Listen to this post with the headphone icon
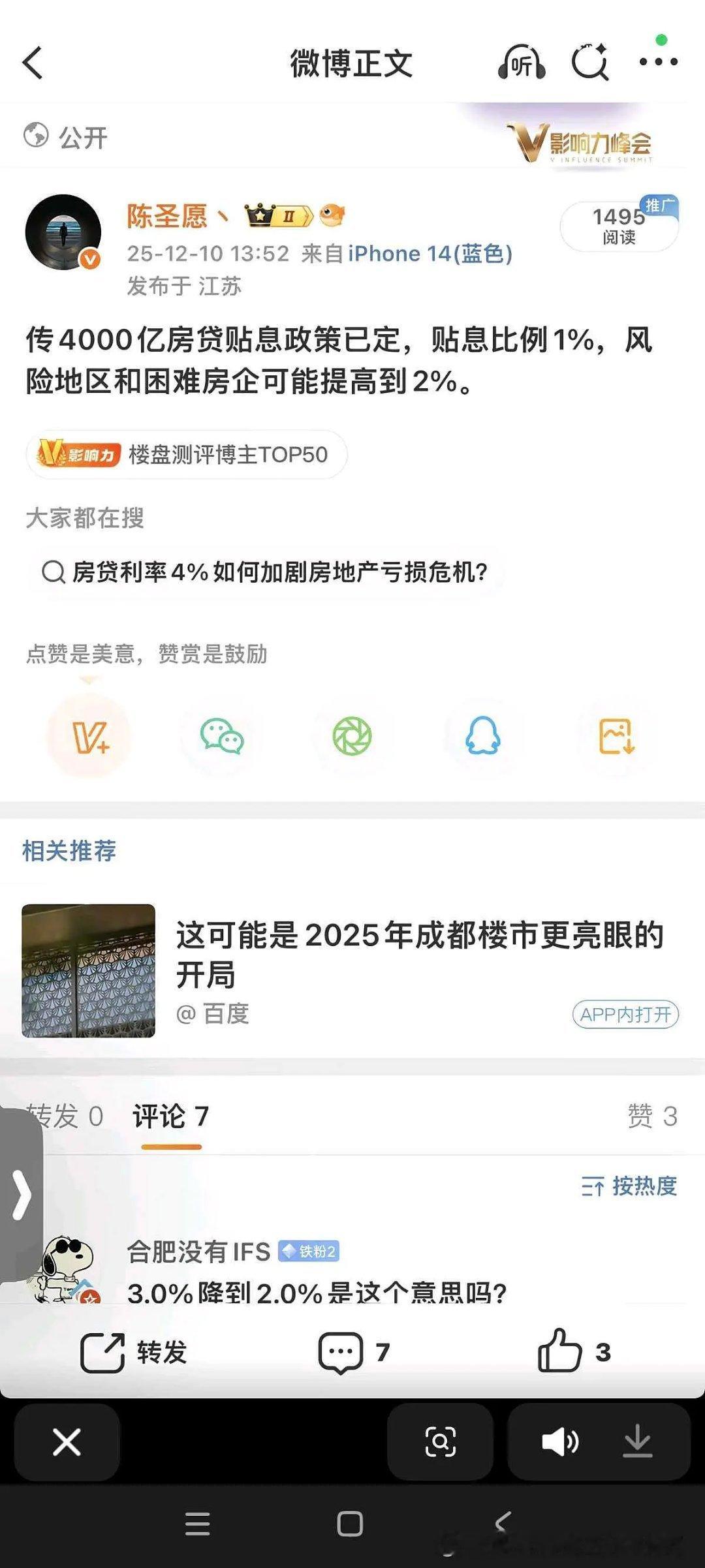The height and width of the screenshot is (1568, 705). (x=521, y=63)
